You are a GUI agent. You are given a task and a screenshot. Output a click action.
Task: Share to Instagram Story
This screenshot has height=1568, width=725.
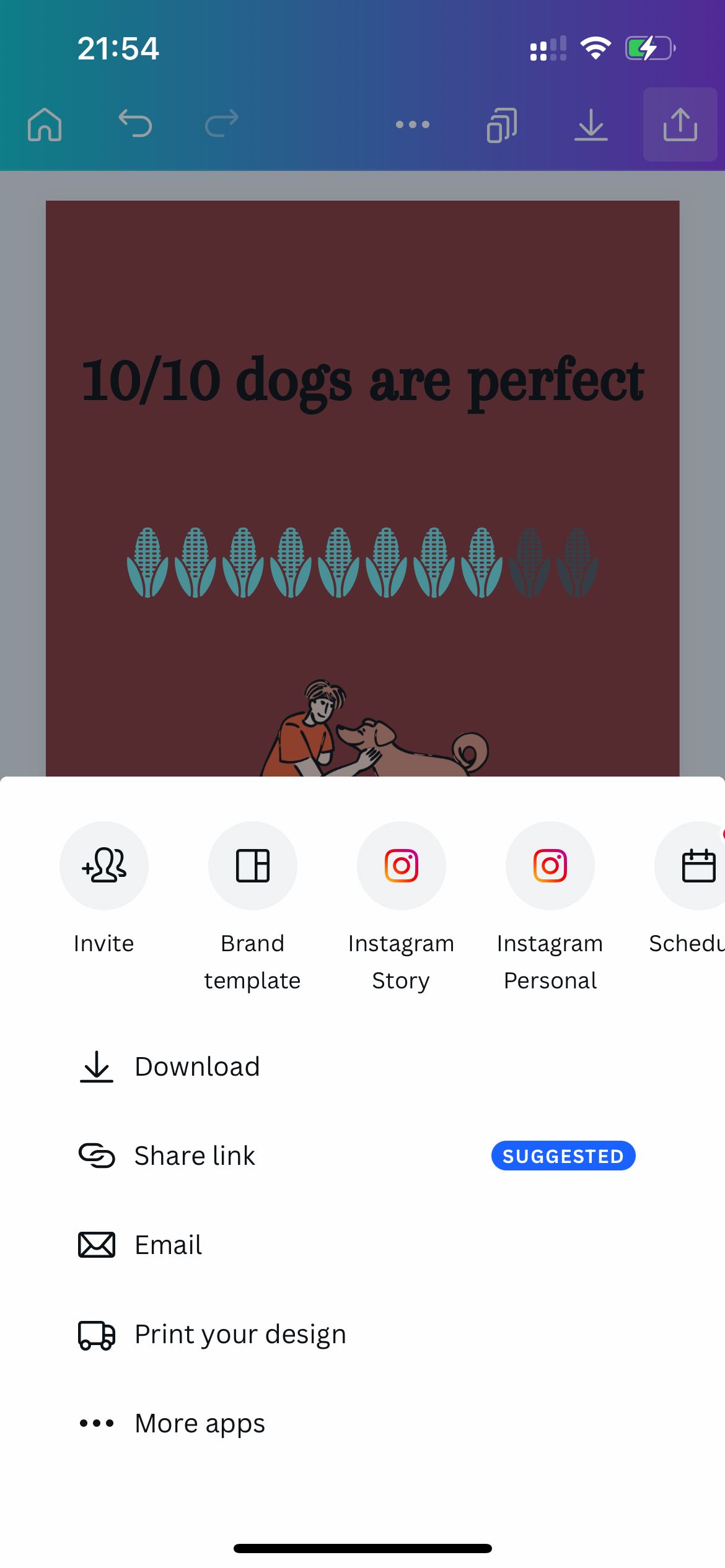point(402,866)
